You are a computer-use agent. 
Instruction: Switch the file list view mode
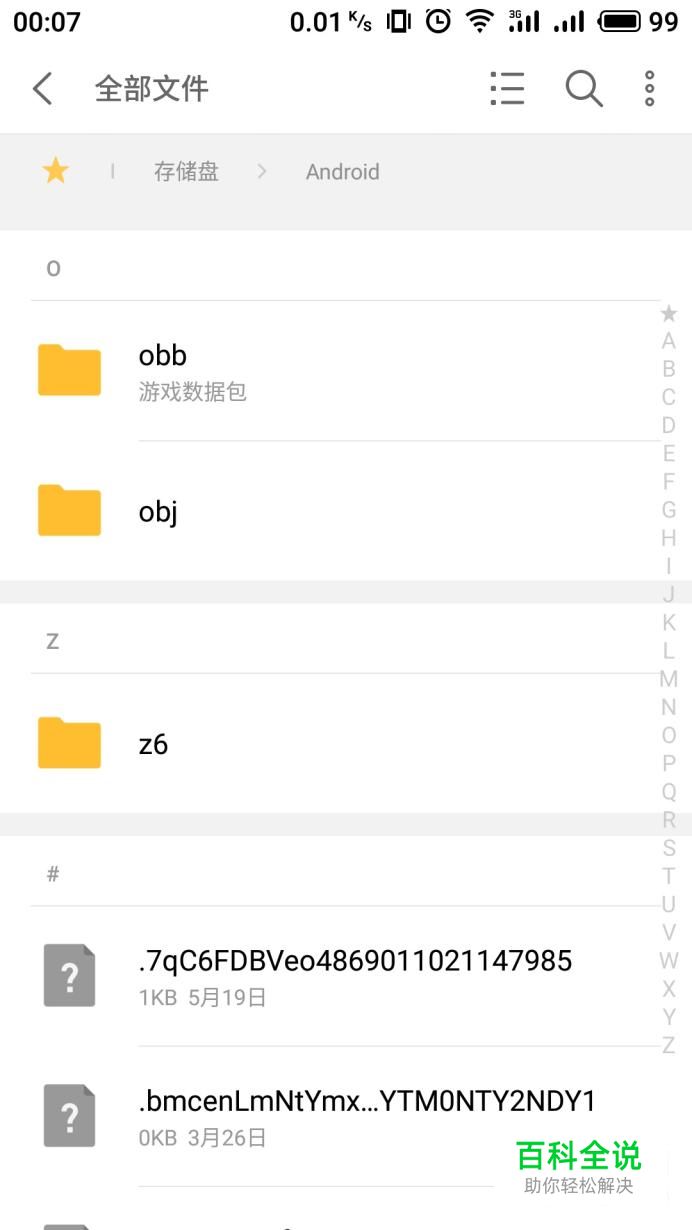click(x=507, y=89)
